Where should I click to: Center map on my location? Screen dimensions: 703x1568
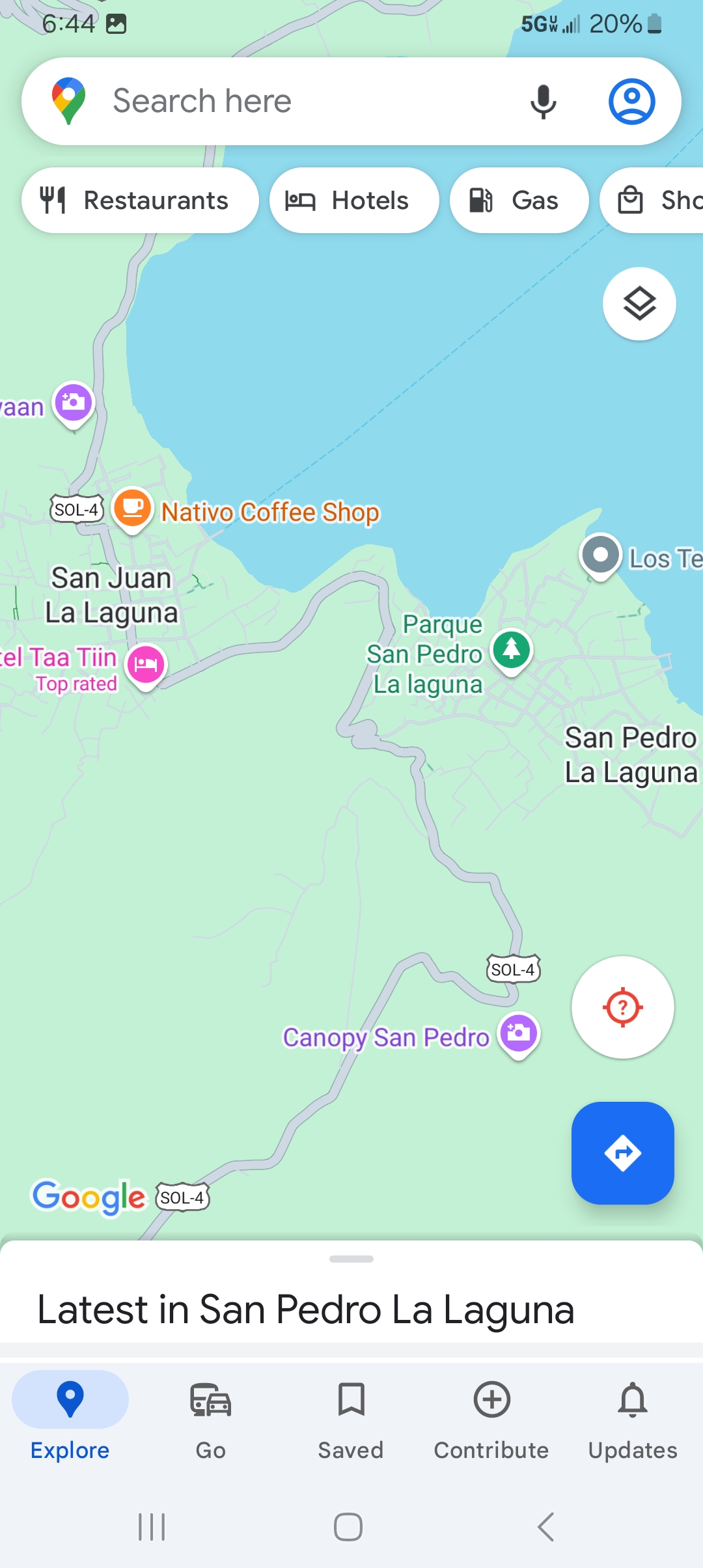point(622,1007)
